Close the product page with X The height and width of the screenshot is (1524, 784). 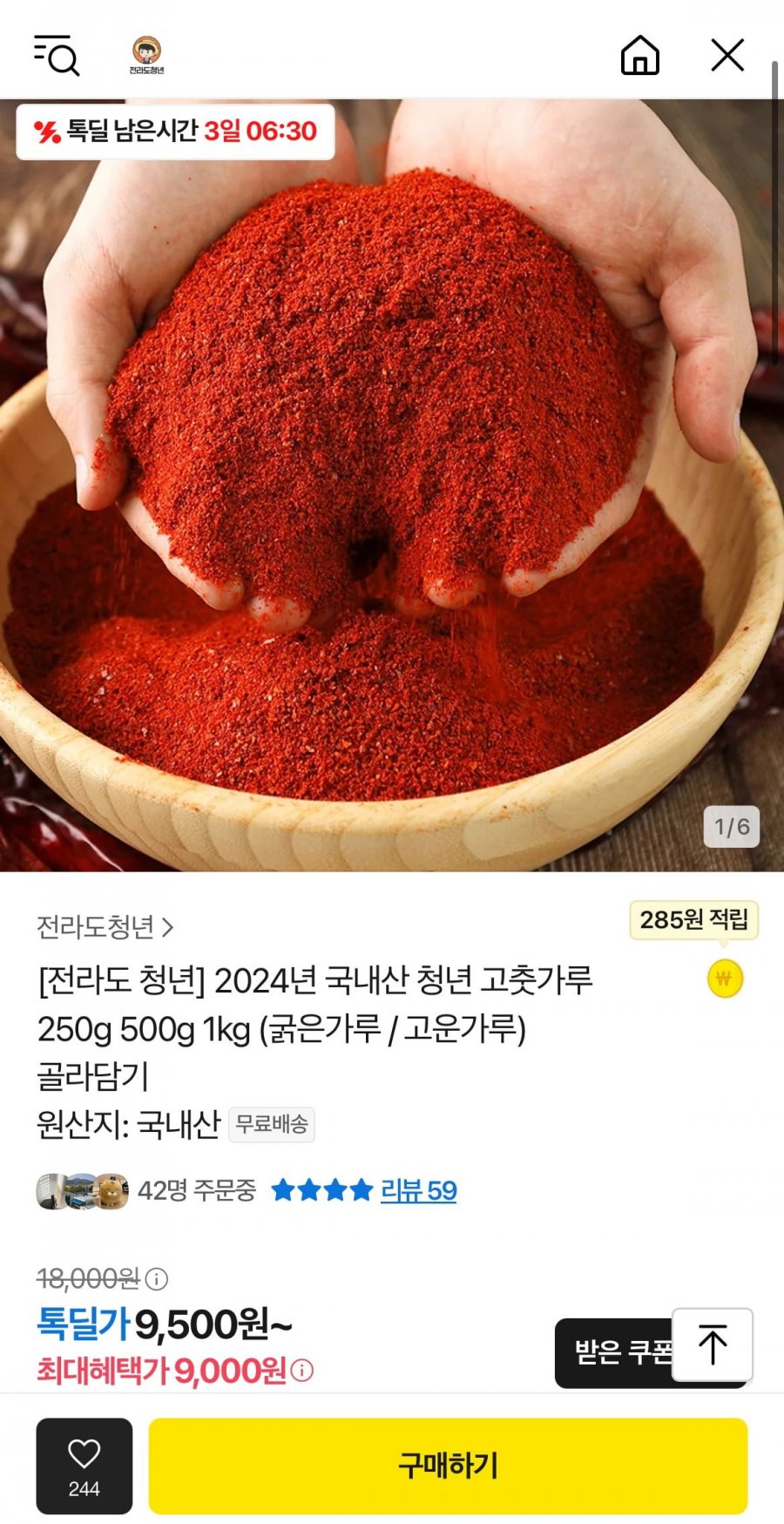point(727,55)
